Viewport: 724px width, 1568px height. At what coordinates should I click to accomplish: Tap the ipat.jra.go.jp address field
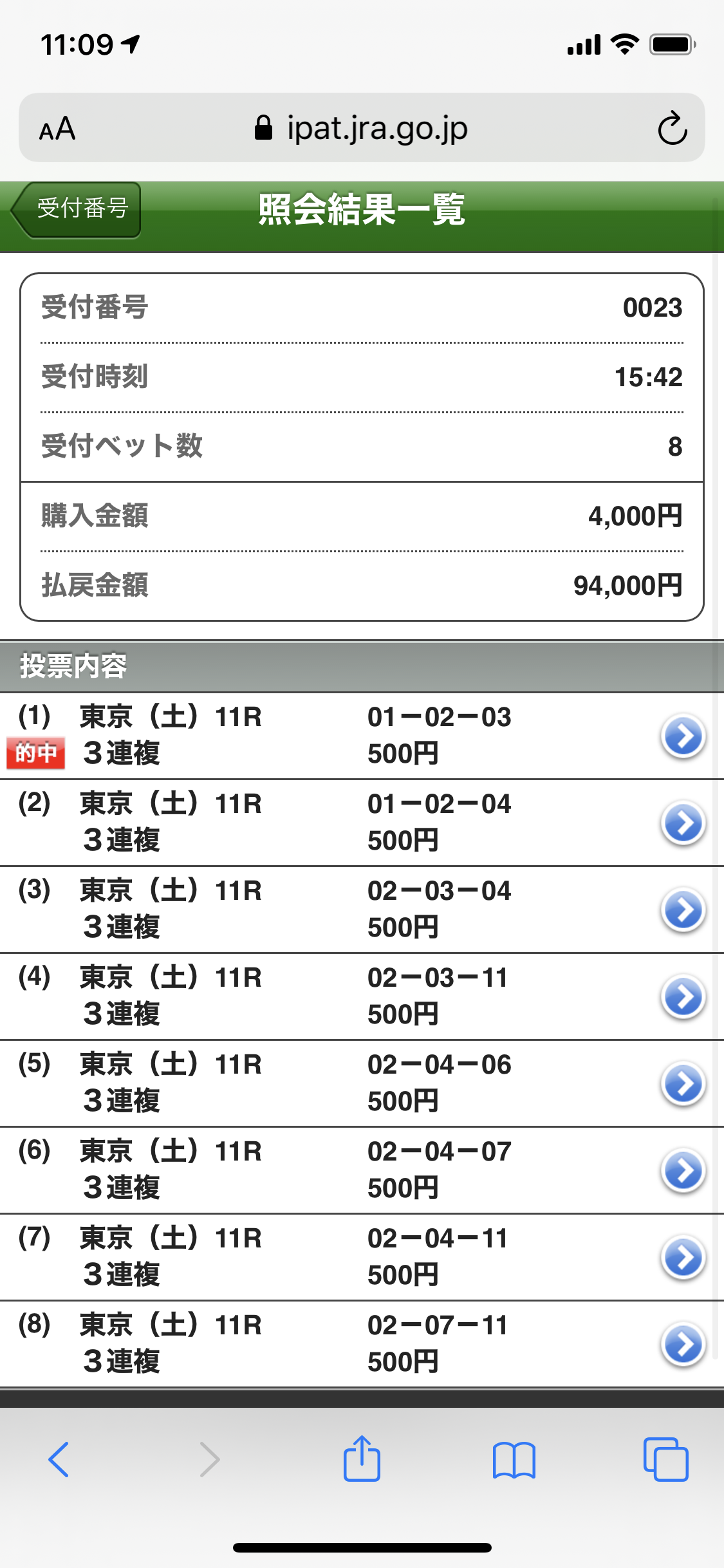pyautogui.click(x=362, y=128)
